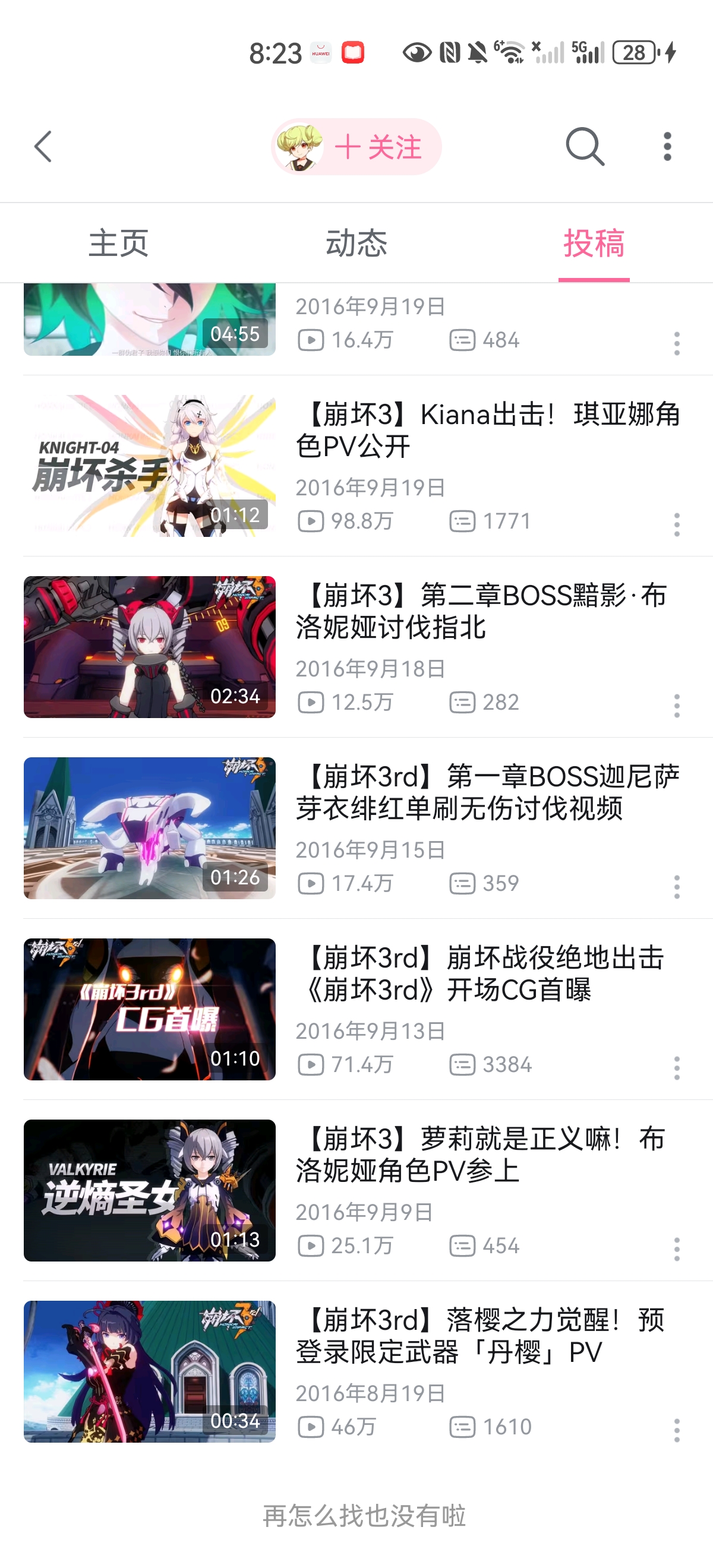713x1568 pixels.
Task: Open options for the 「丹樱」PV video
Action: coord(677,1430)
